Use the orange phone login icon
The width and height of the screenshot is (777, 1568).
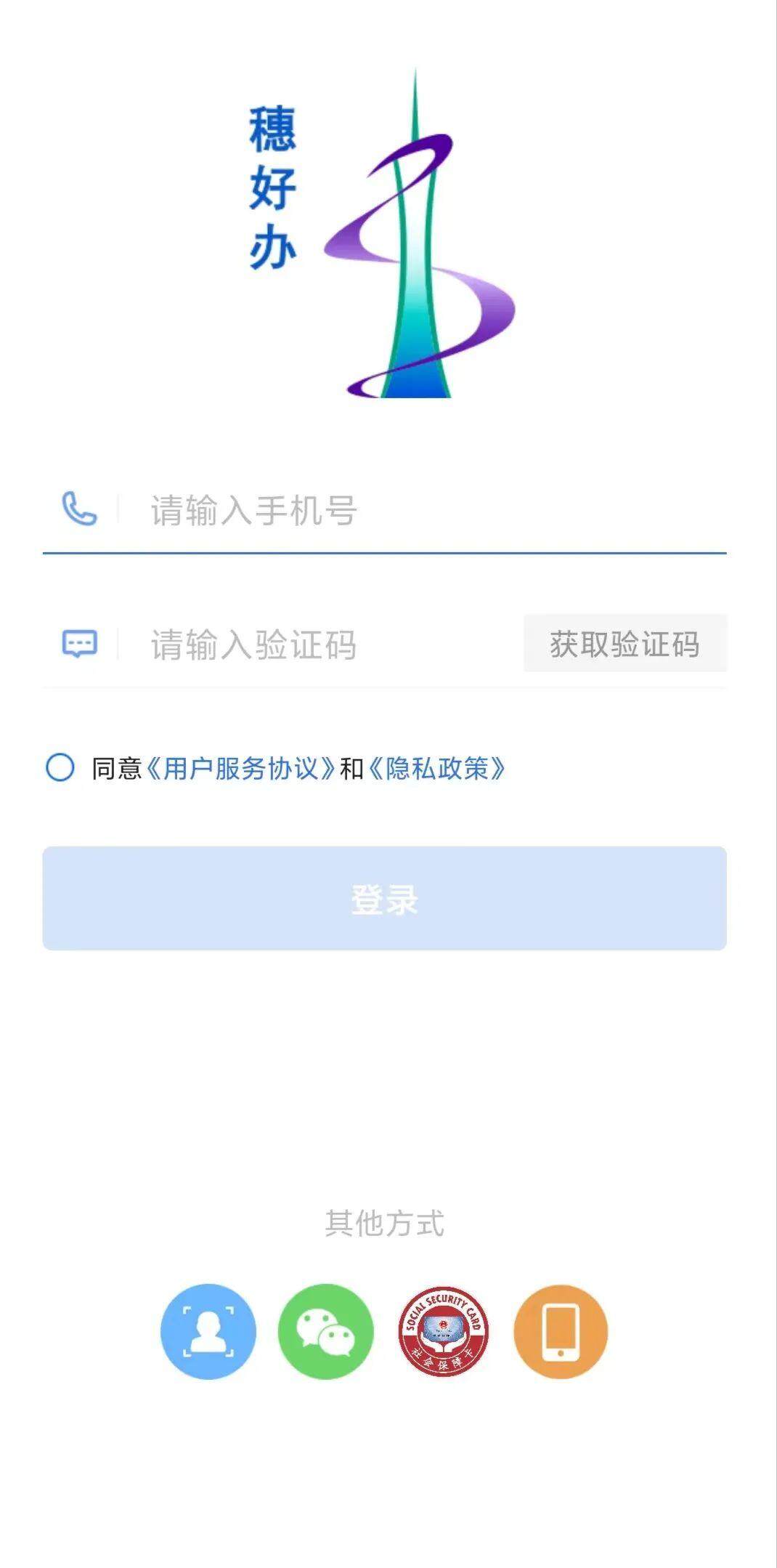[561, 1331]
